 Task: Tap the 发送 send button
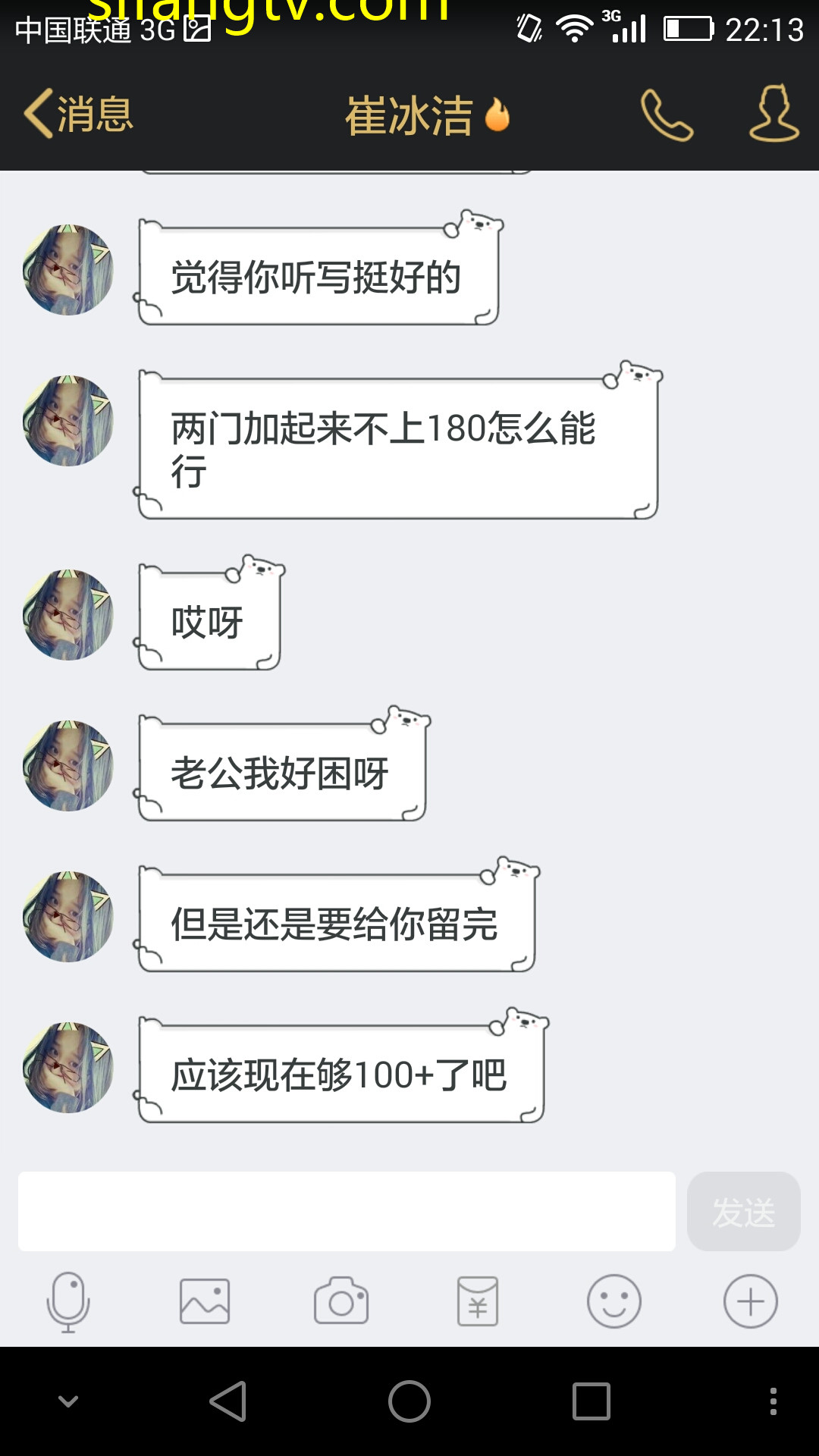pyautogui.click(x=743, y=1211)
